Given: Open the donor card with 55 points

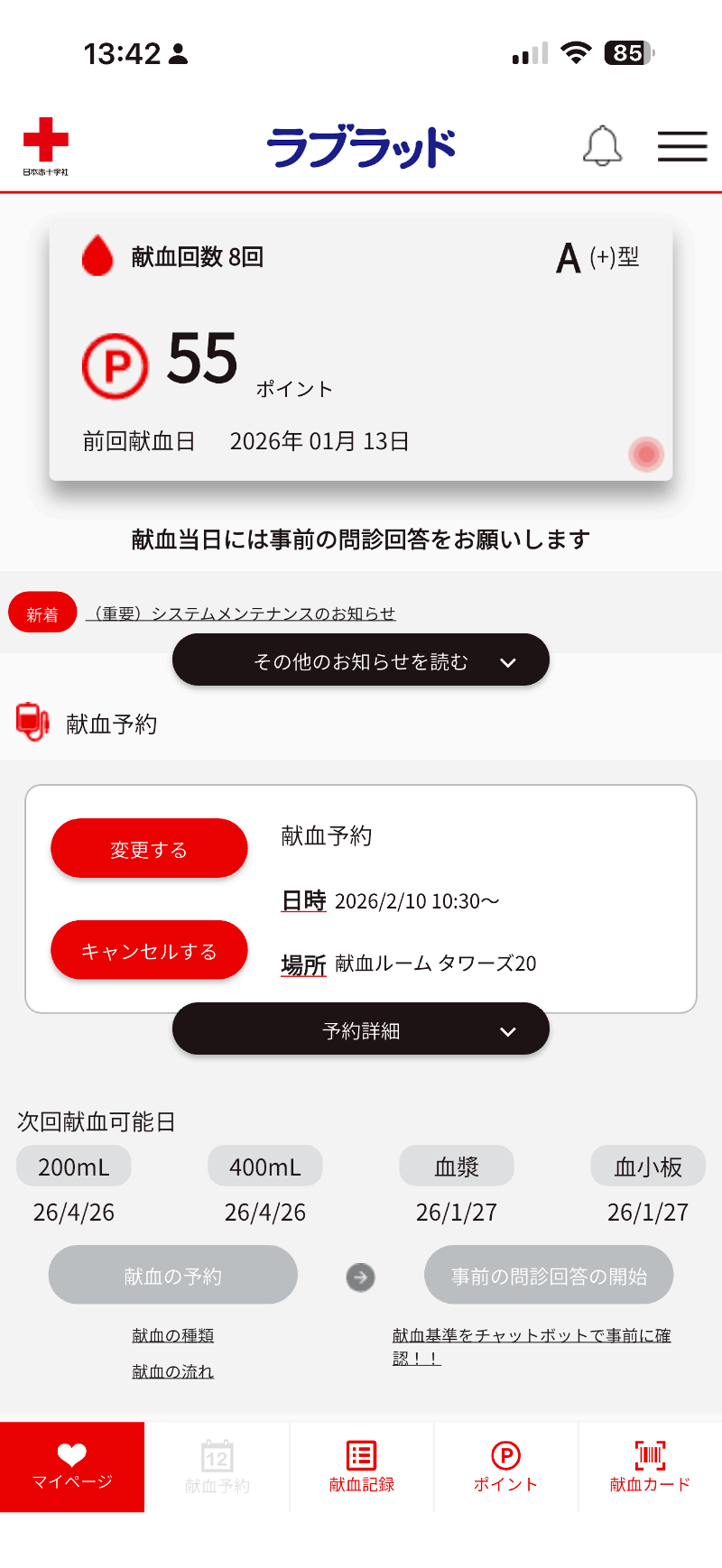Looking at the screenshot, I should 361,352.
